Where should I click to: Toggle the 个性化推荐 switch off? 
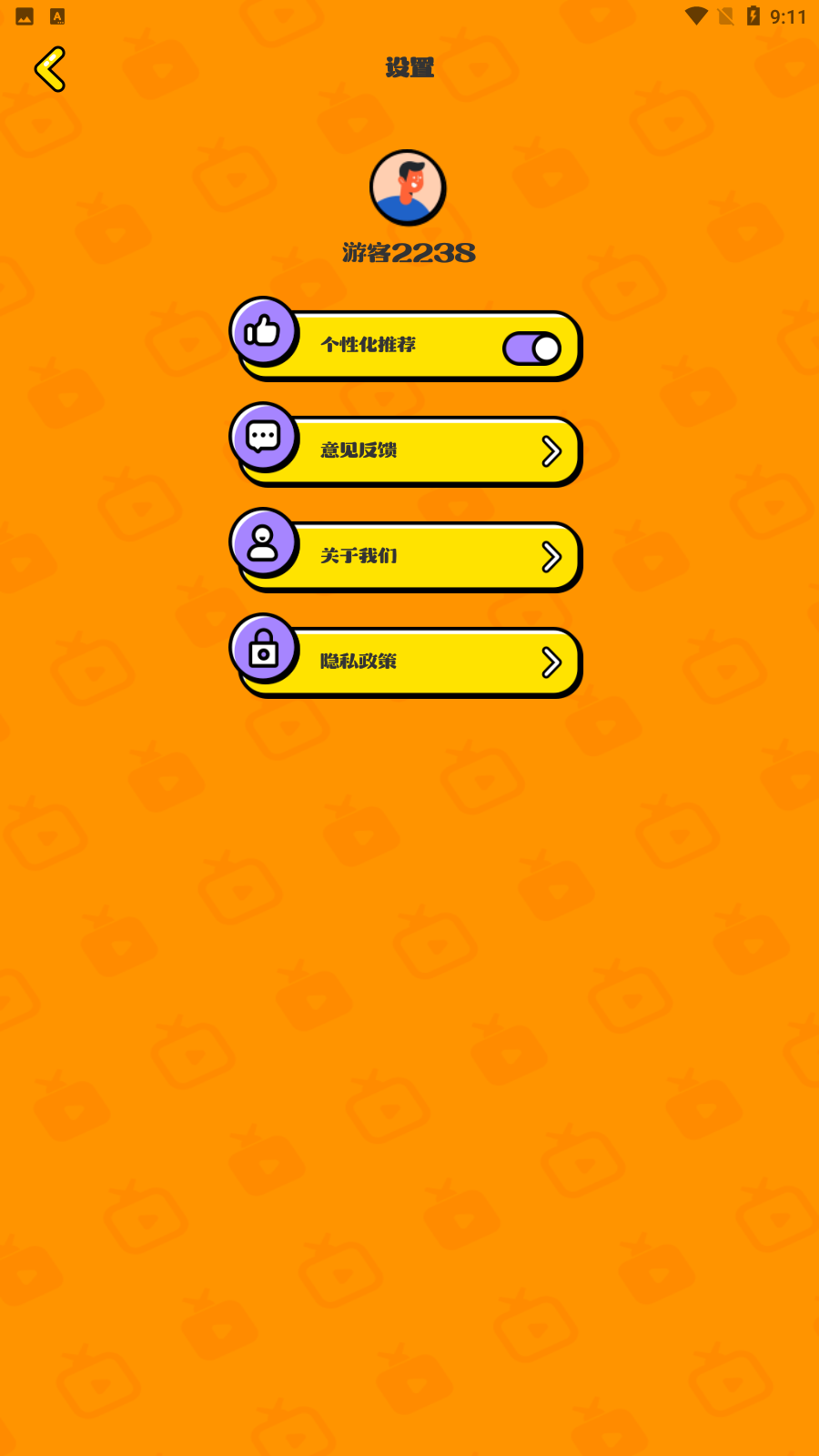coord(532,348)
